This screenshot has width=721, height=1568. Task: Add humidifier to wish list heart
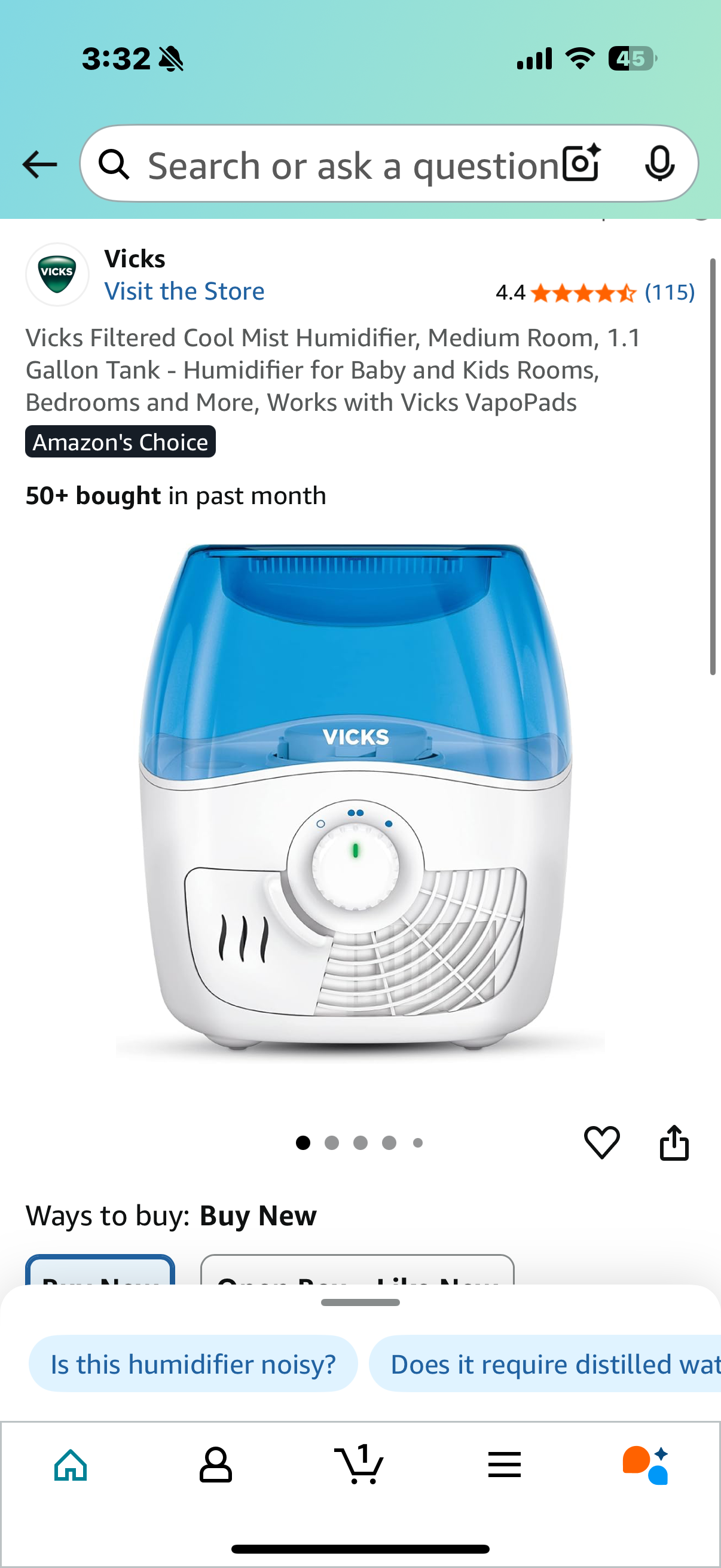(601, 1143)
